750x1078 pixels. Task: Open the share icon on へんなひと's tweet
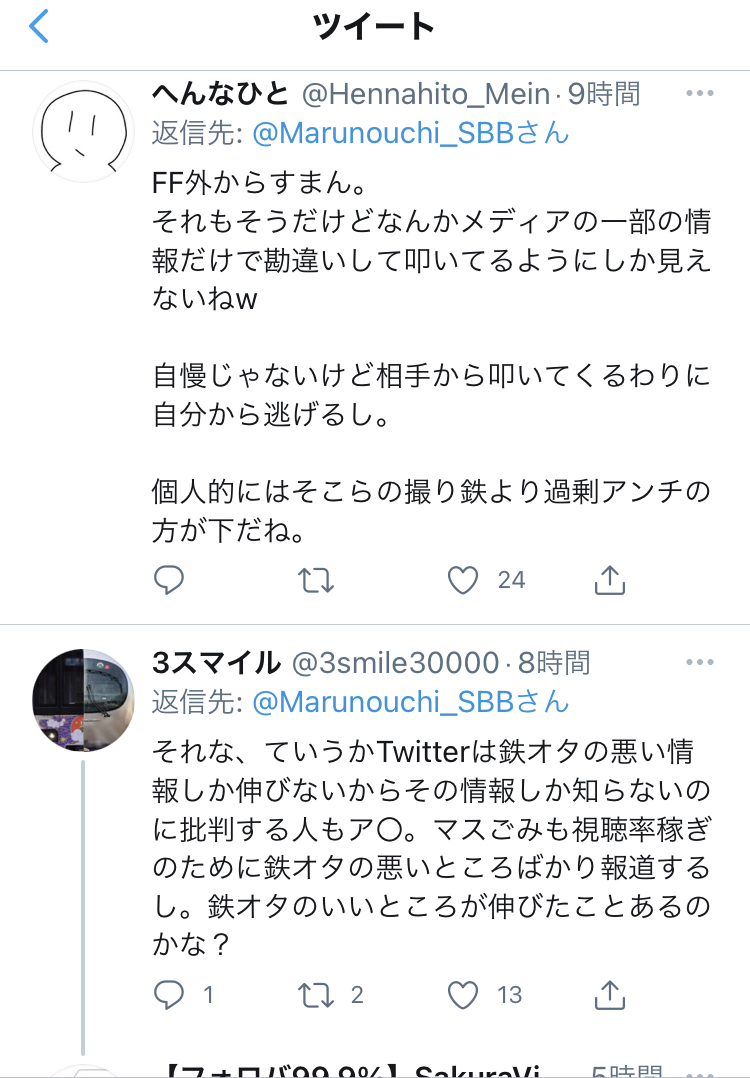(610, 579)
